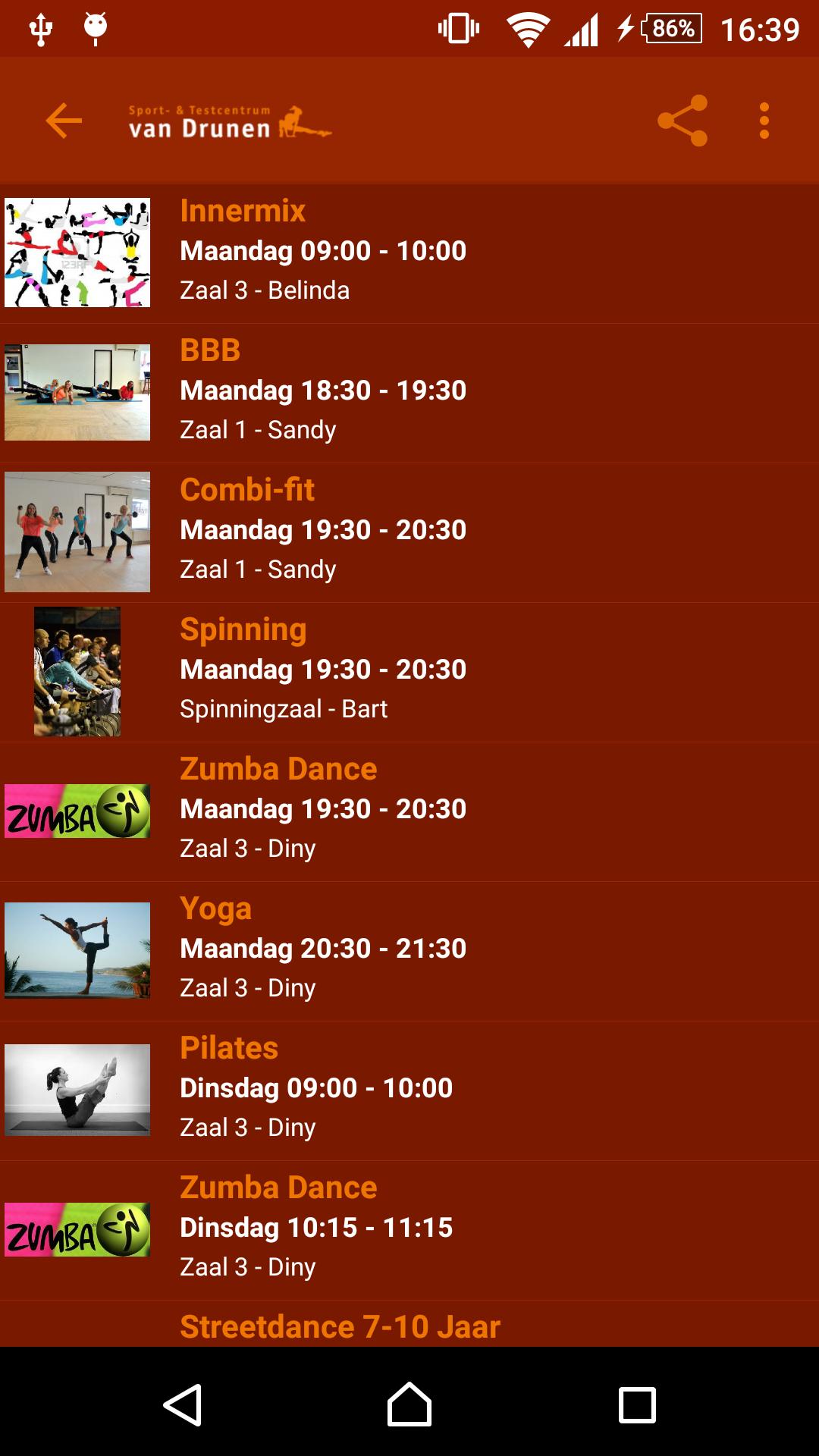Open the Innermix class with Belinda
819x1456 pixels.
coord(409,253)
